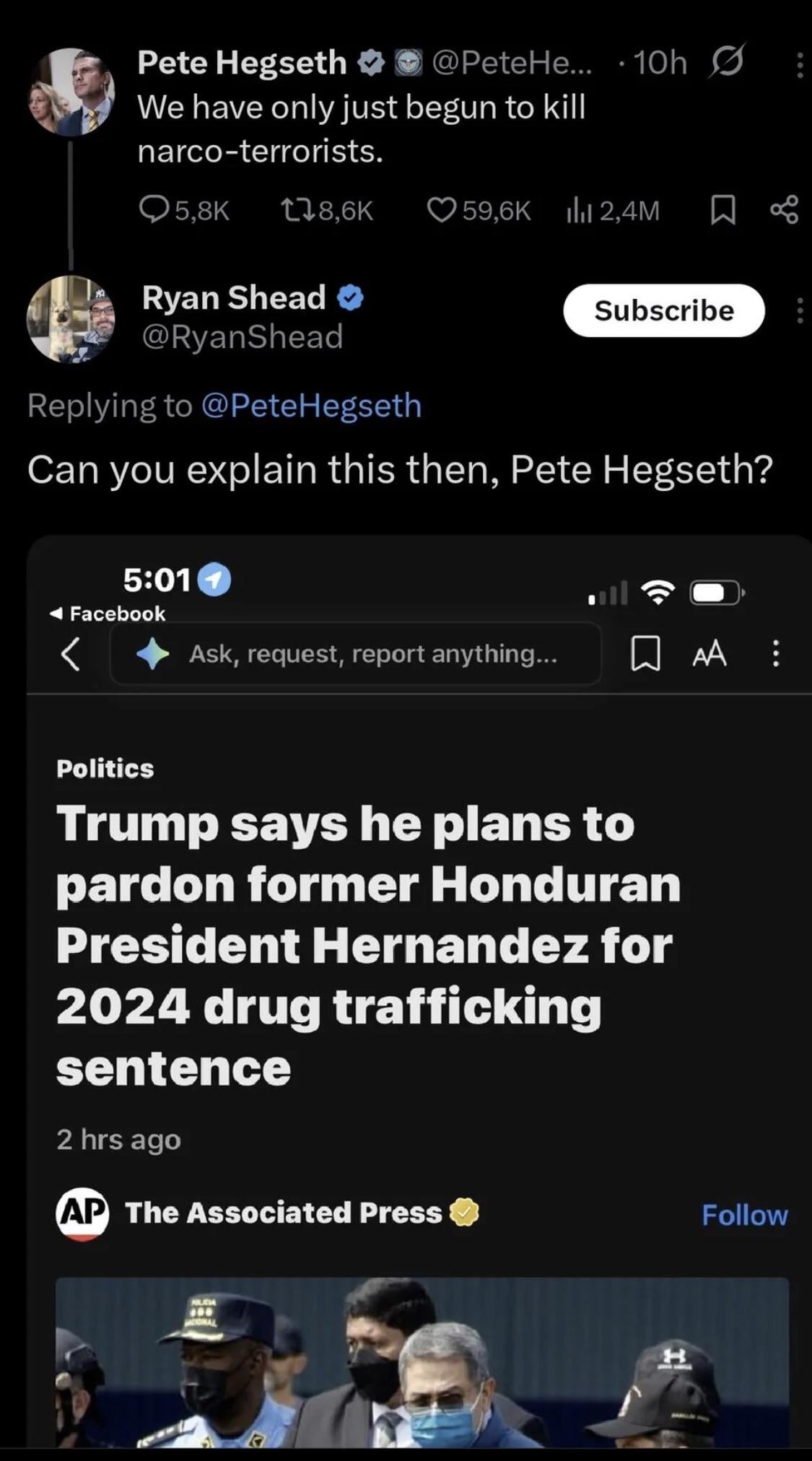Screen dimensions: 812x1461
Task: Open overflow menu on Ryan Shead's reply
Action: tap(799, 310)
